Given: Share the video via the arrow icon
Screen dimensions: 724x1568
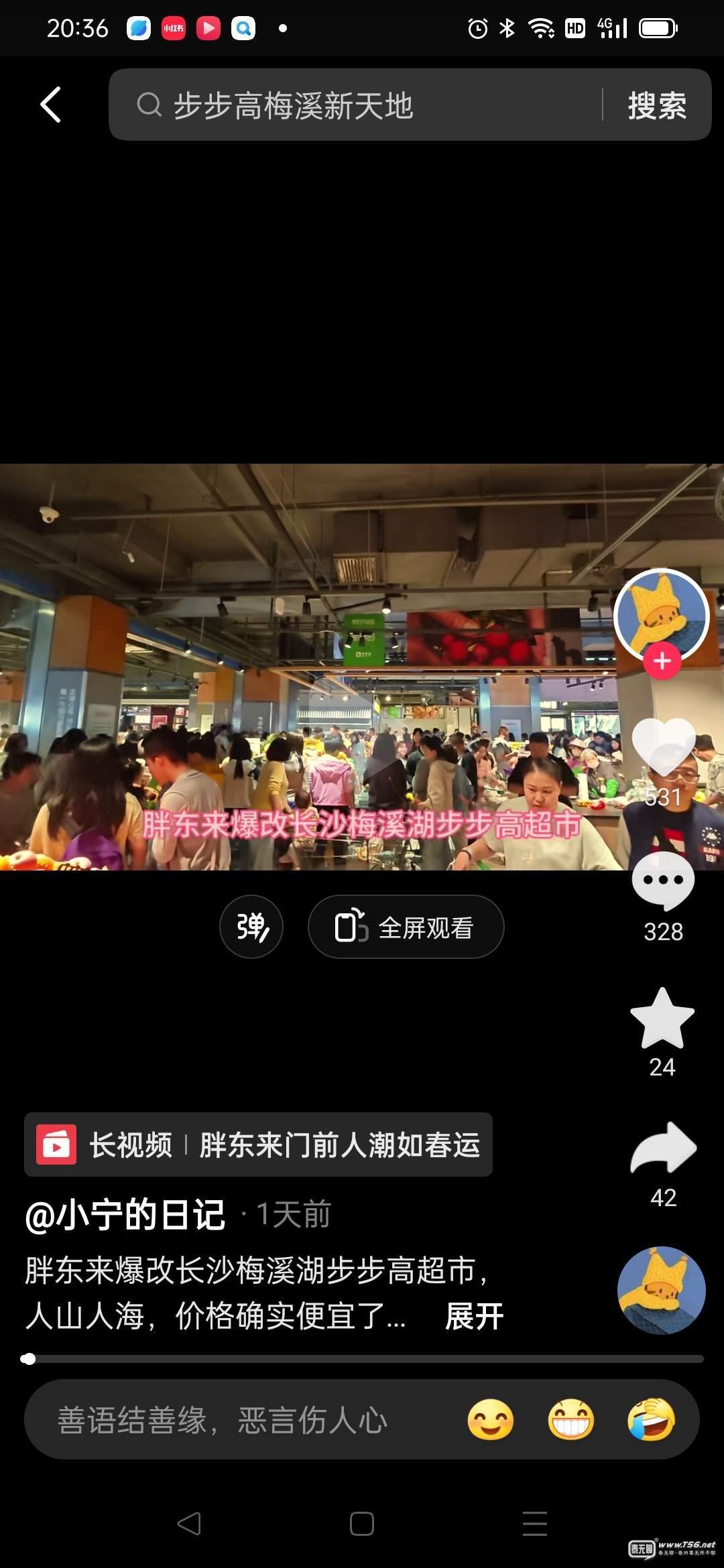Looking at the screenshot, I should click(x=663, y=1149).
